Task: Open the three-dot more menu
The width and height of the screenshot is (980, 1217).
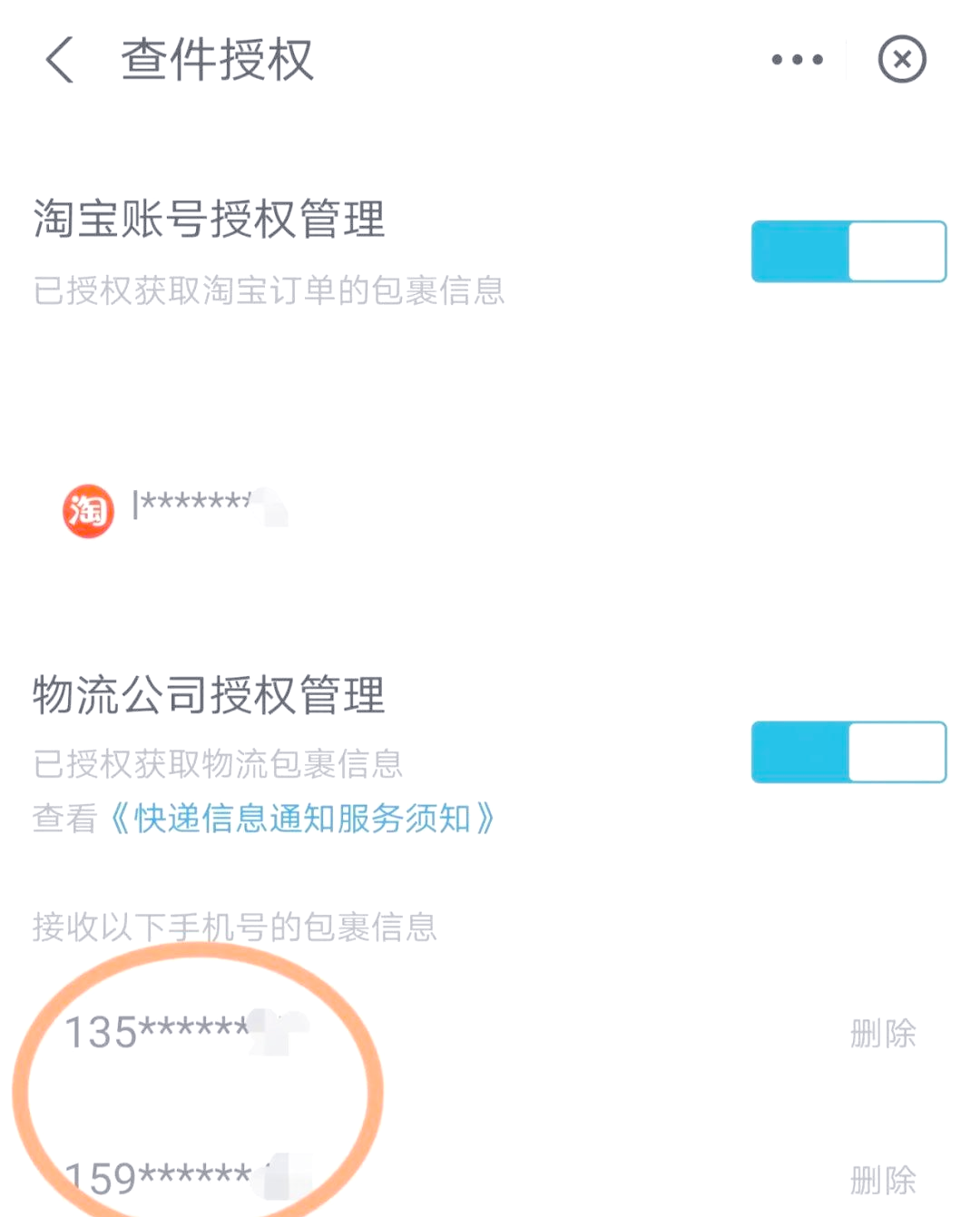Action: coord(797,60)
